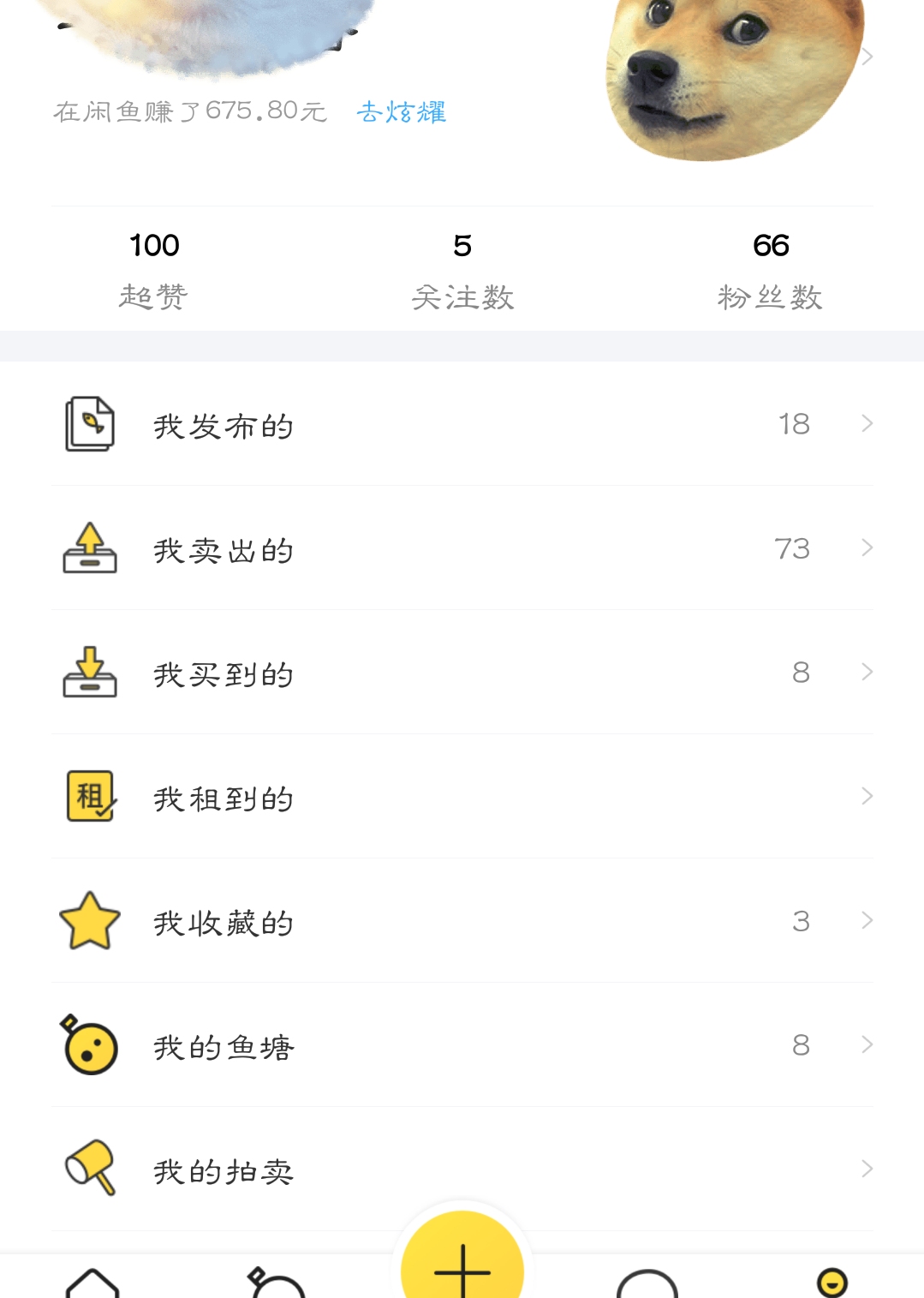Screen dimensions: 924x1298
Task: Open my published items list icon
Action: [89, 423]
